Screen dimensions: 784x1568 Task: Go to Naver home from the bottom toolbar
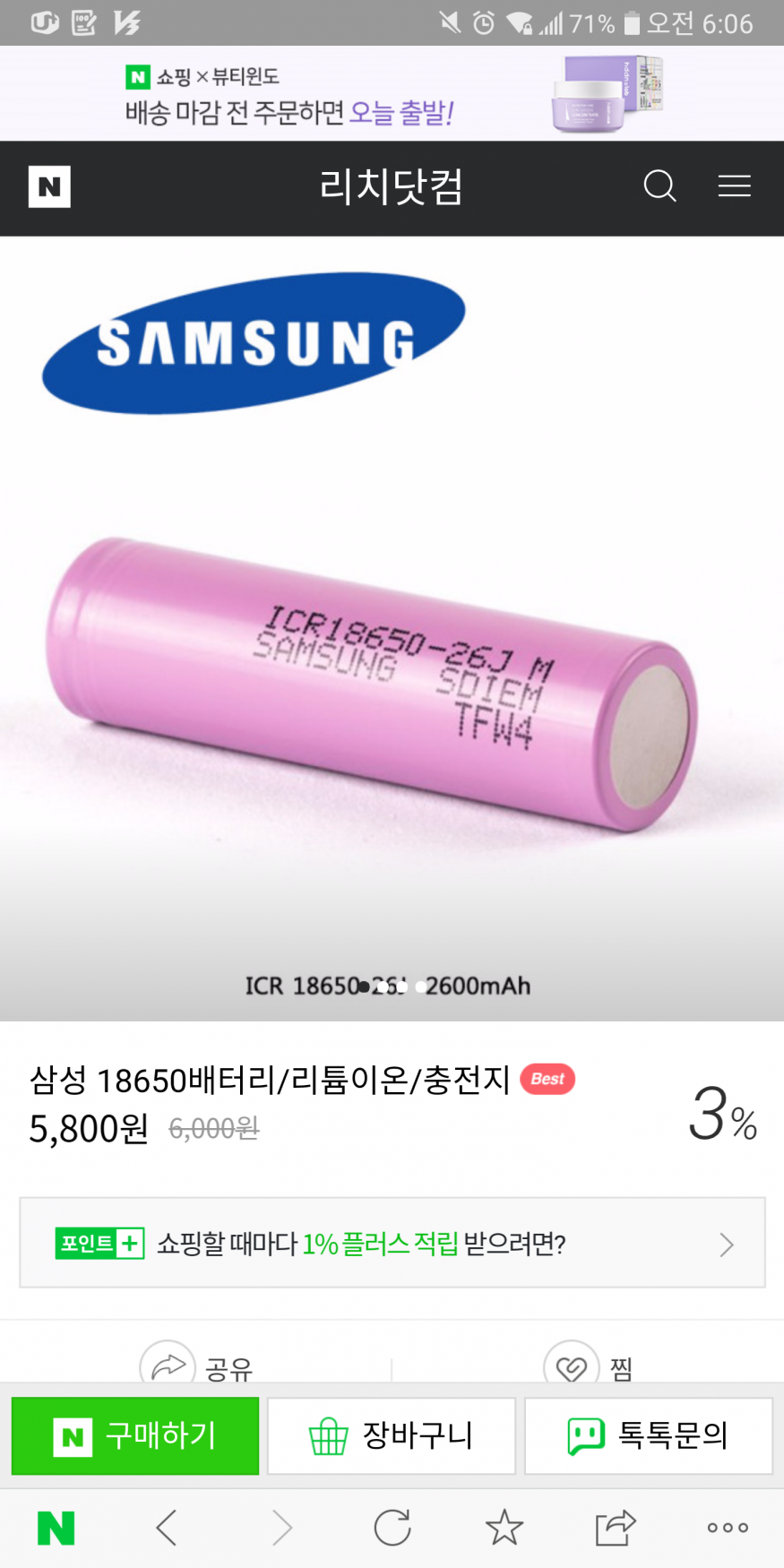pos(56,1528)
